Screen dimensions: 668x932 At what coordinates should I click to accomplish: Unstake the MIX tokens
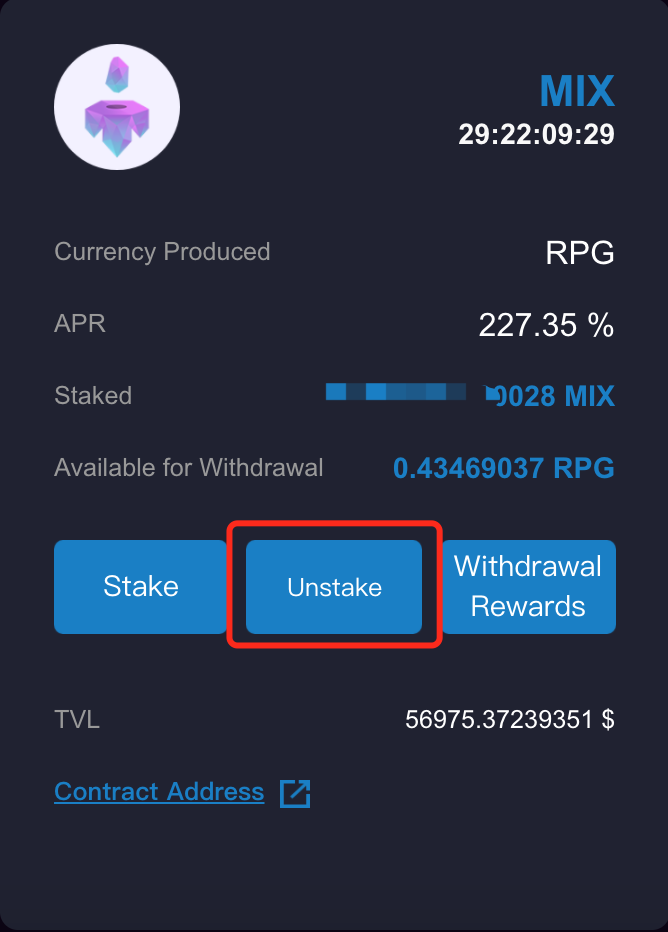[x=334, y=587]
